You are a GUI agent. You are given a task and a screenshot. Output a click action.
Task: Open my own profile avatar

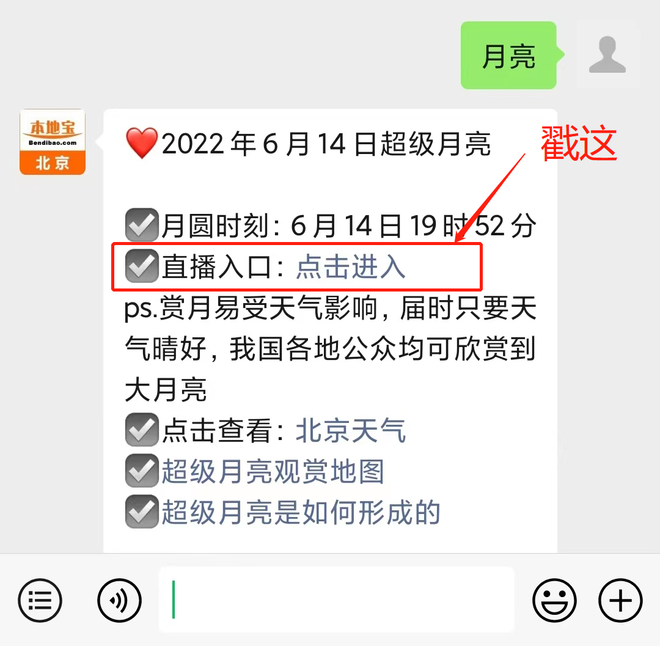tap(607, 55)
